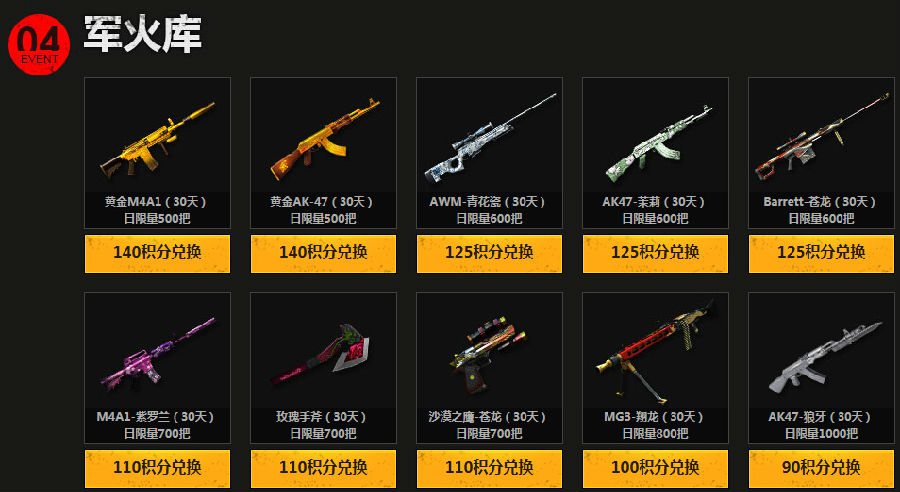The width and height of the screenshot is (900, 492).
Task: Redeem 黄金M4A1 for 140积分
Action: [157, 253]
